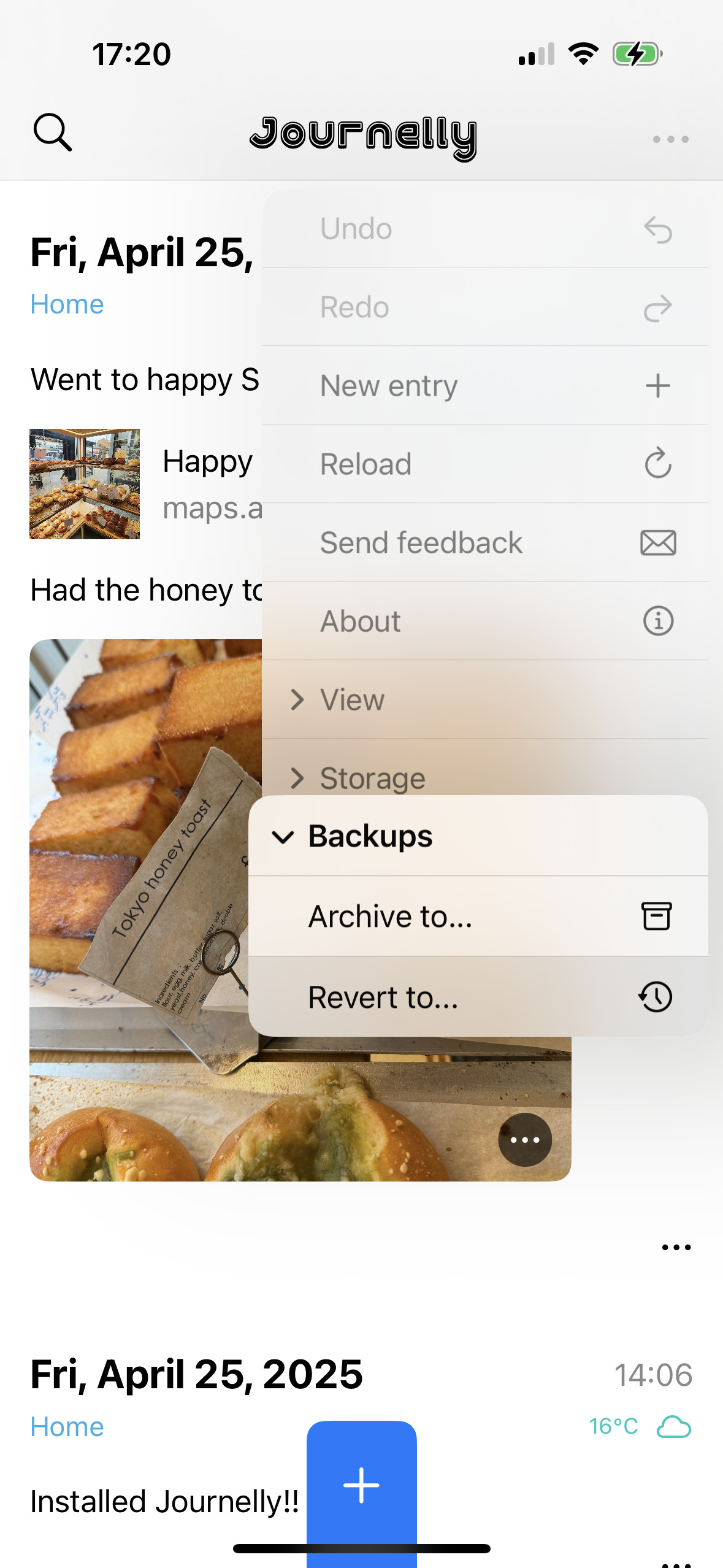Open the Happy bakery map thumbnail
Image resolution: width=723 pixels, height=1568 pixels.
[x=85, y=484]
